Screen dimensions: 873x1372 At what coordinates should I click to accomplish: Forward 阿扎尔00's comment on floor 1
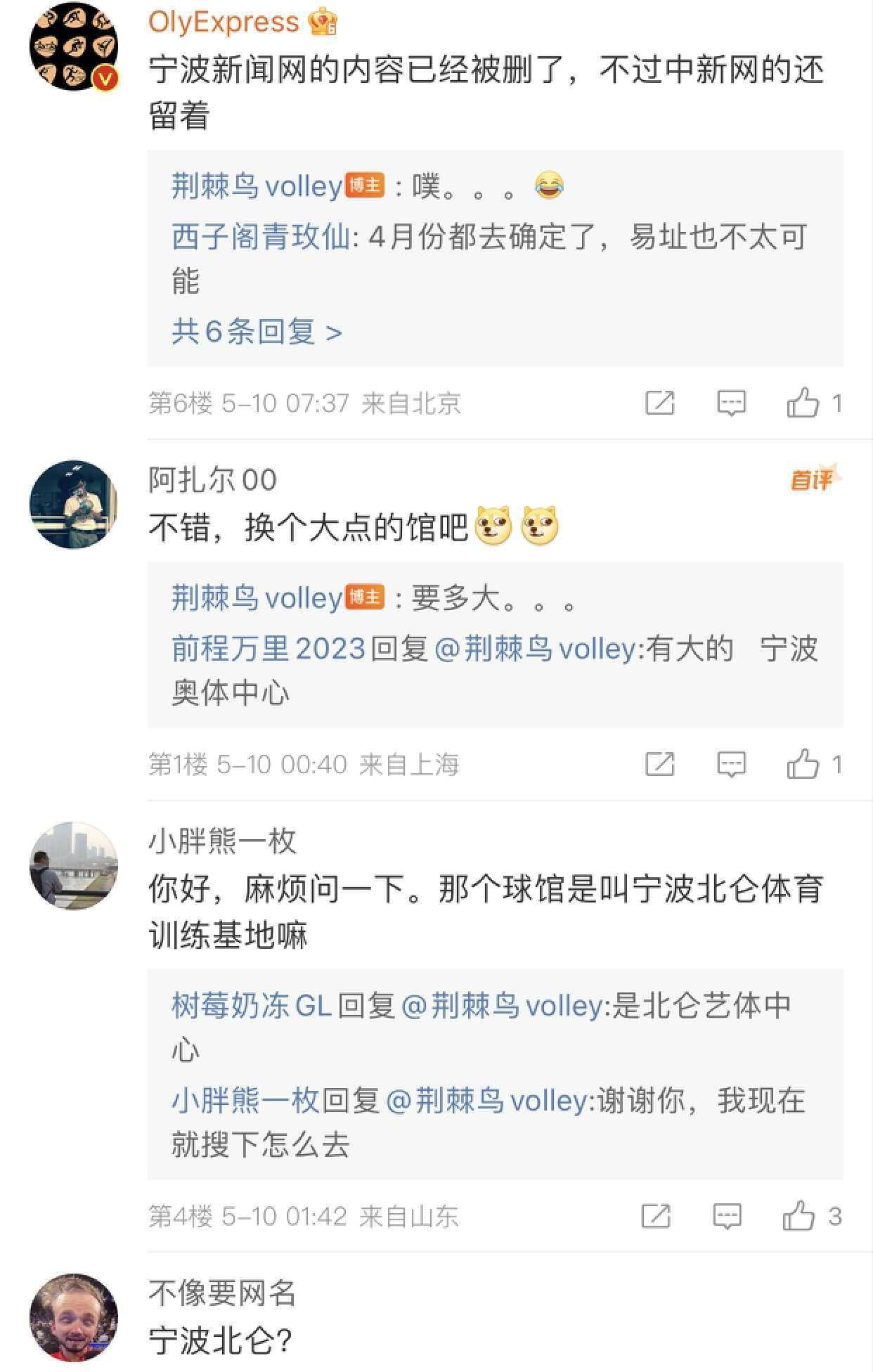pyautogui.click(x=659, y=764)
